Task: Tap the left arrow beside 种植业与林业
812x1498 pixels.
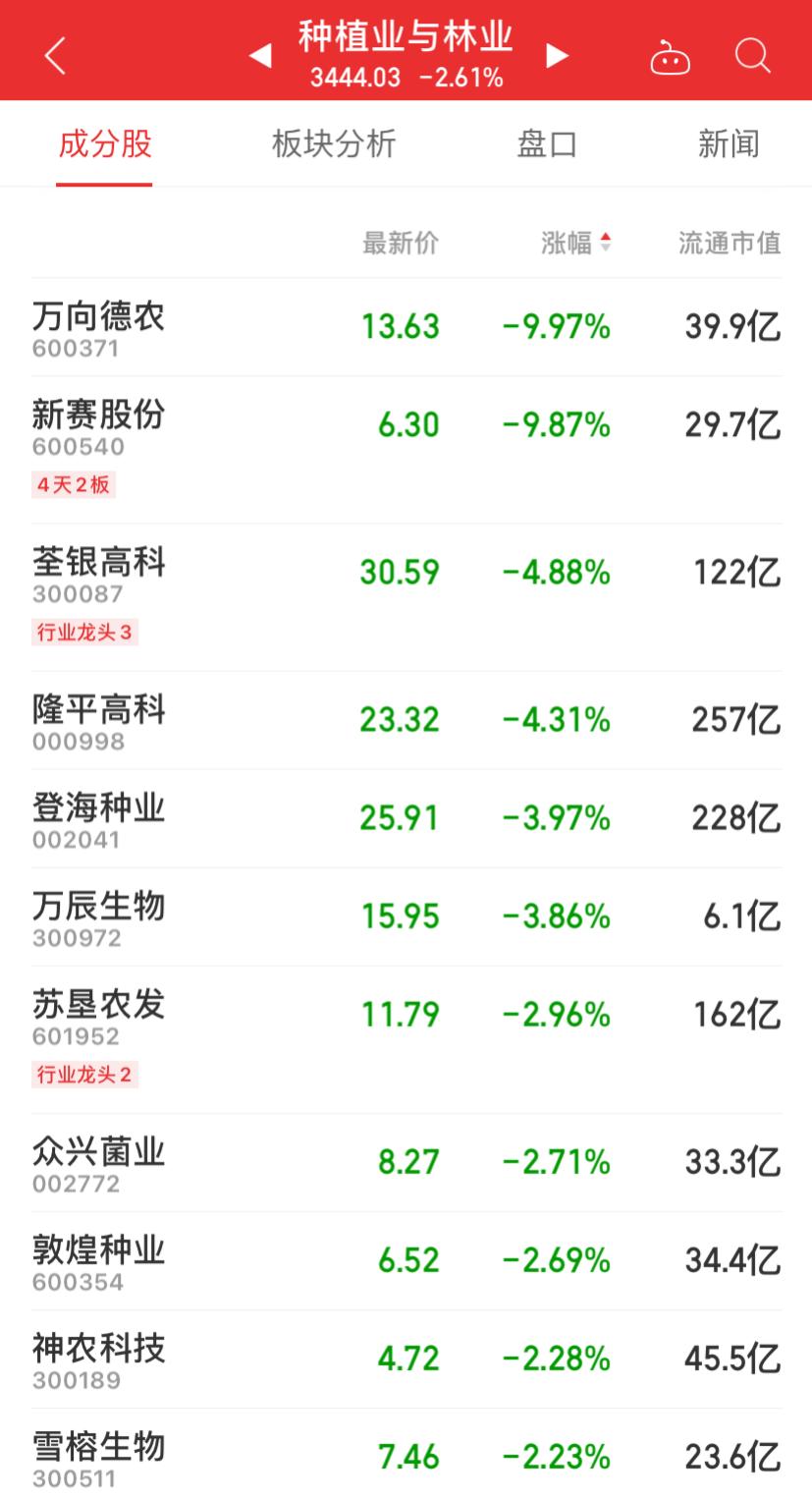Action: pyautogui.click(x=260, y=56)
